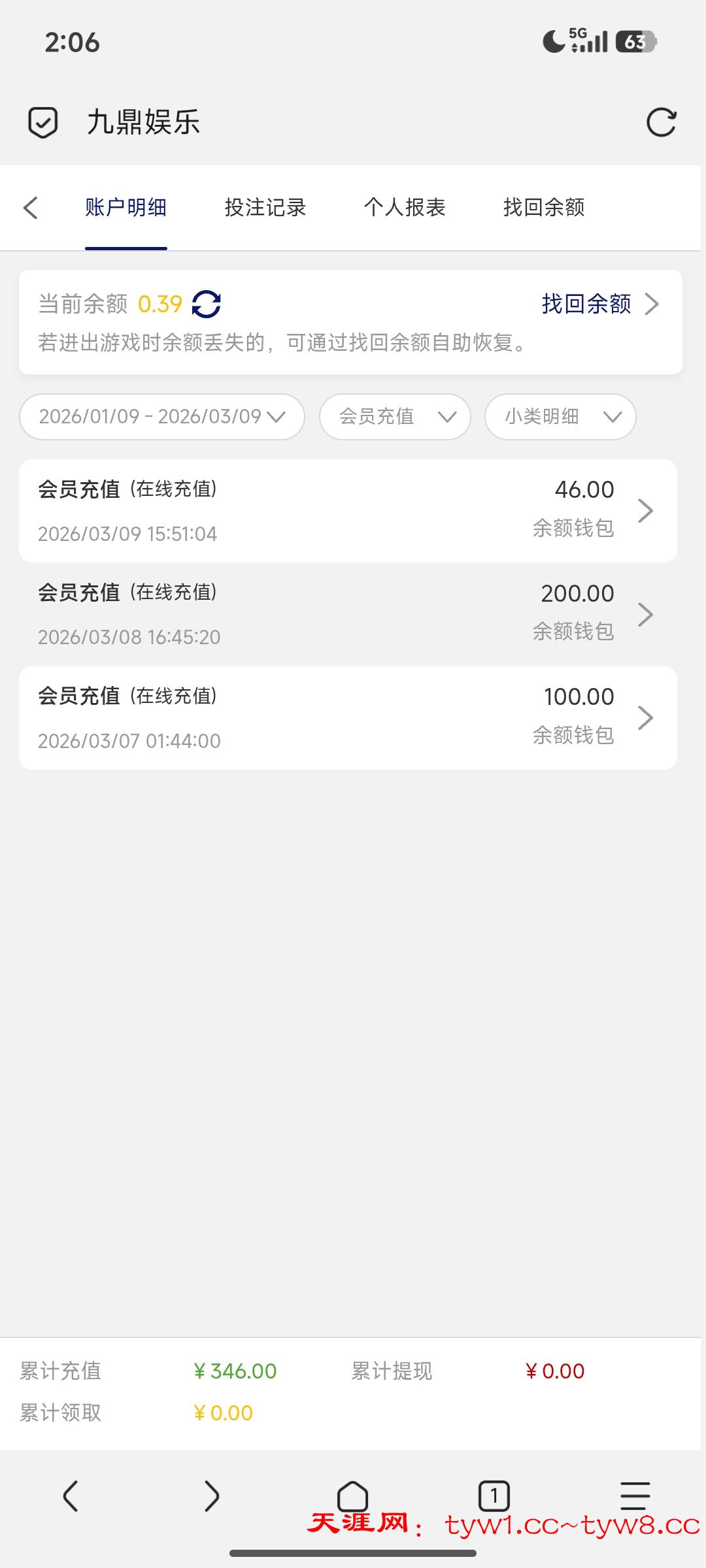Refresh the current balance 0.39

coord(207,304)
